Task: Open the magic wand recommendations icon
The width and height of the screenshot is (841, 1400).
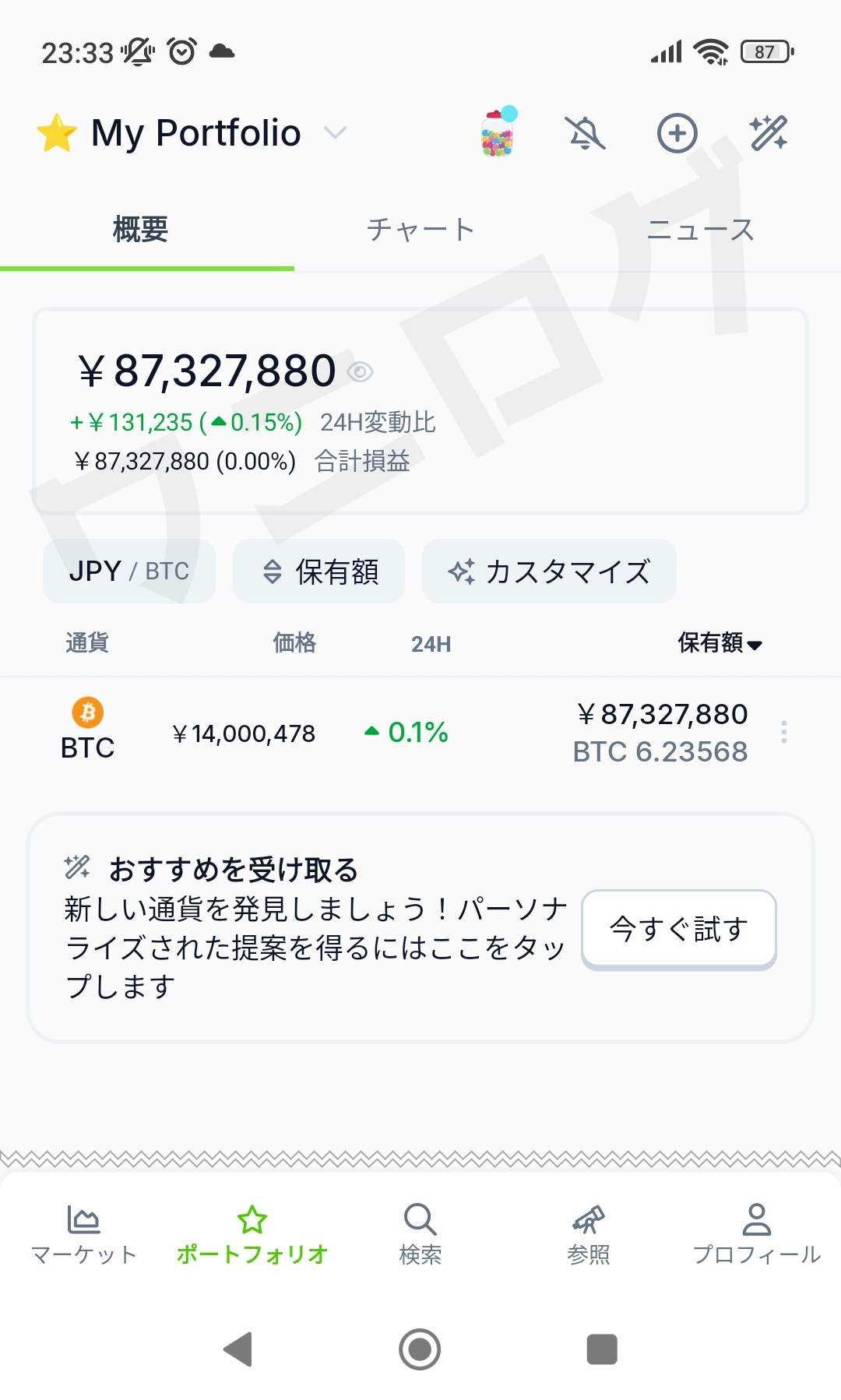Action: [769, 133]
